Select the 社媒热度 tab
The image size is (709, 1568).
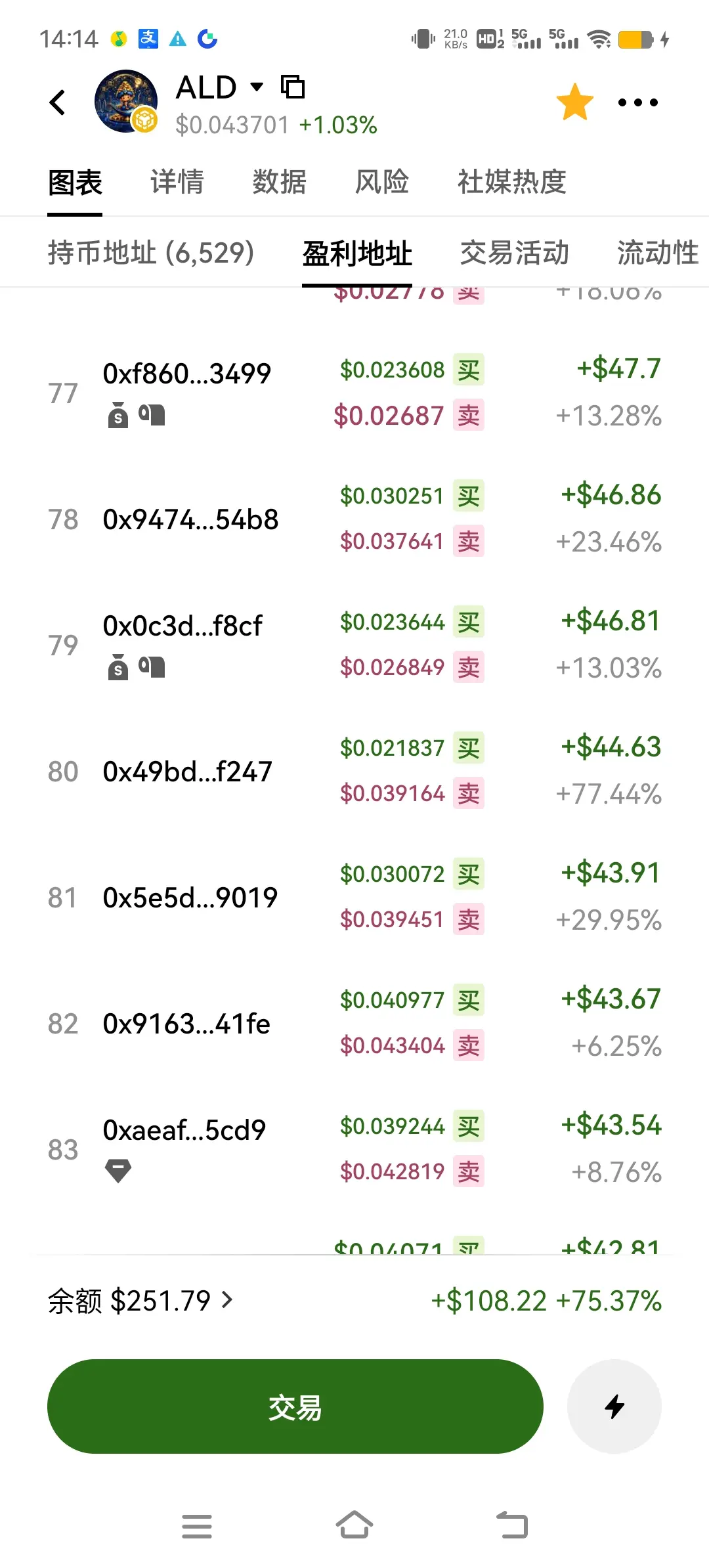512,182
